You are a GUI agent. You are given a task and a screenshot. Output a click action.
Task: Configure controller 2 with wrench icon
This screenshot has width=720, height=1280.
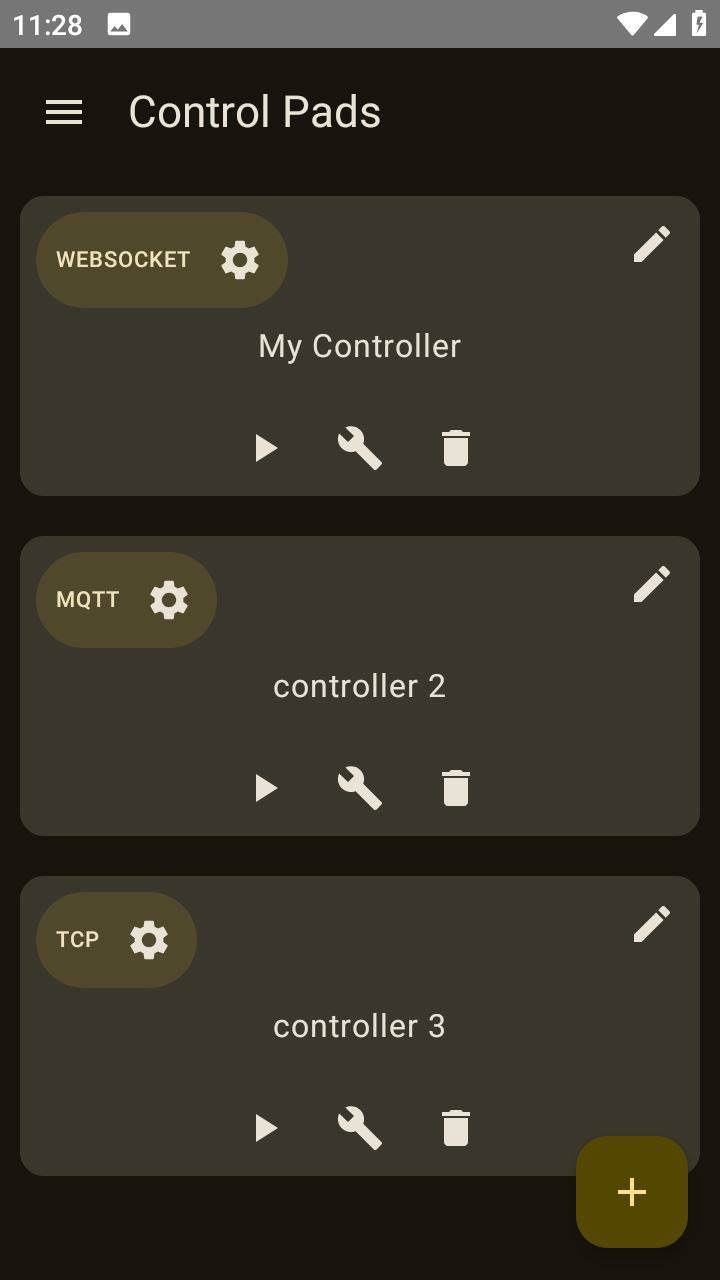(x=360, y=788)
